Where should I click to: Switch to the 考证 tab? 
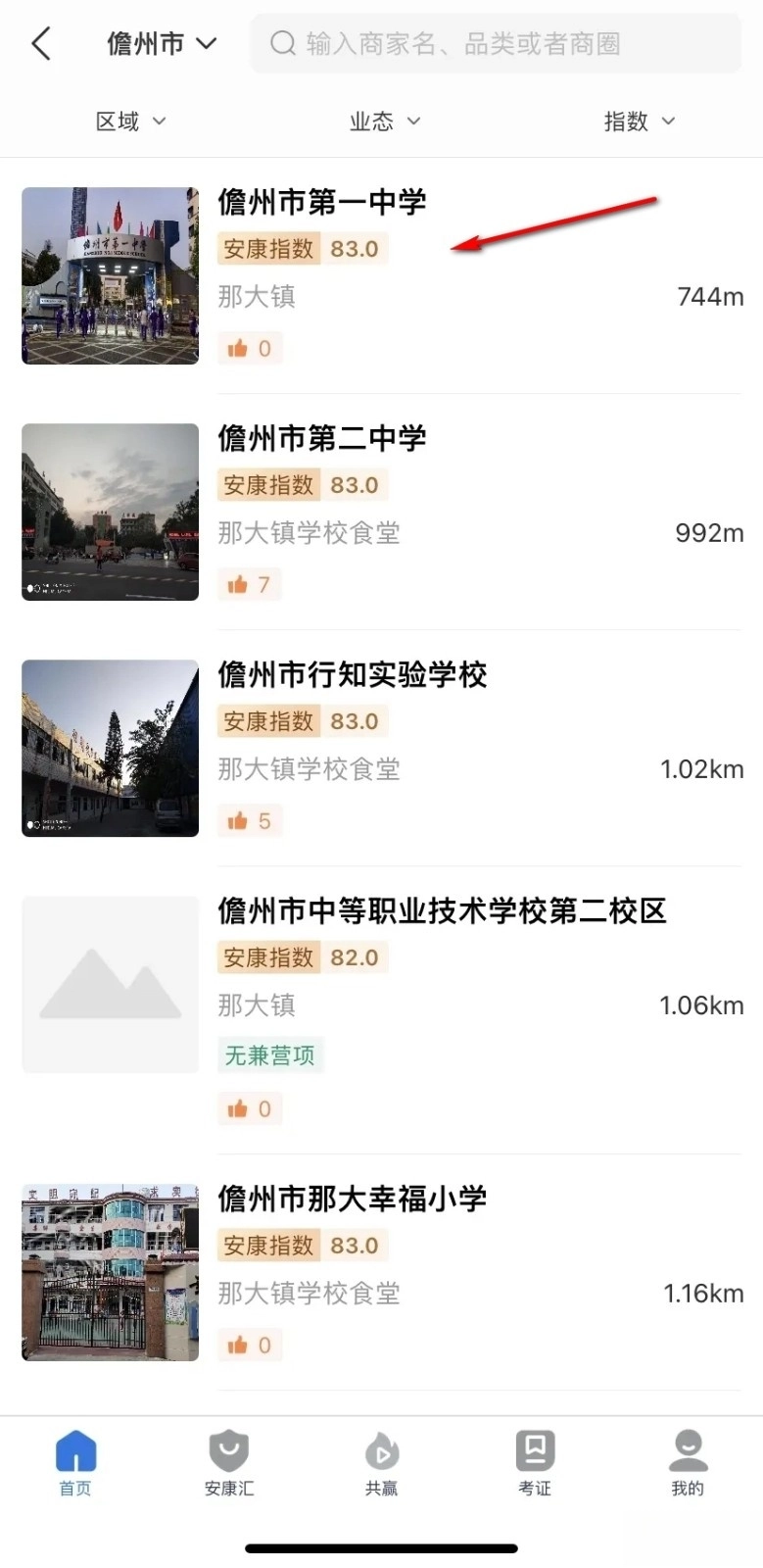pyautogui.click(x=535, y=1462)
